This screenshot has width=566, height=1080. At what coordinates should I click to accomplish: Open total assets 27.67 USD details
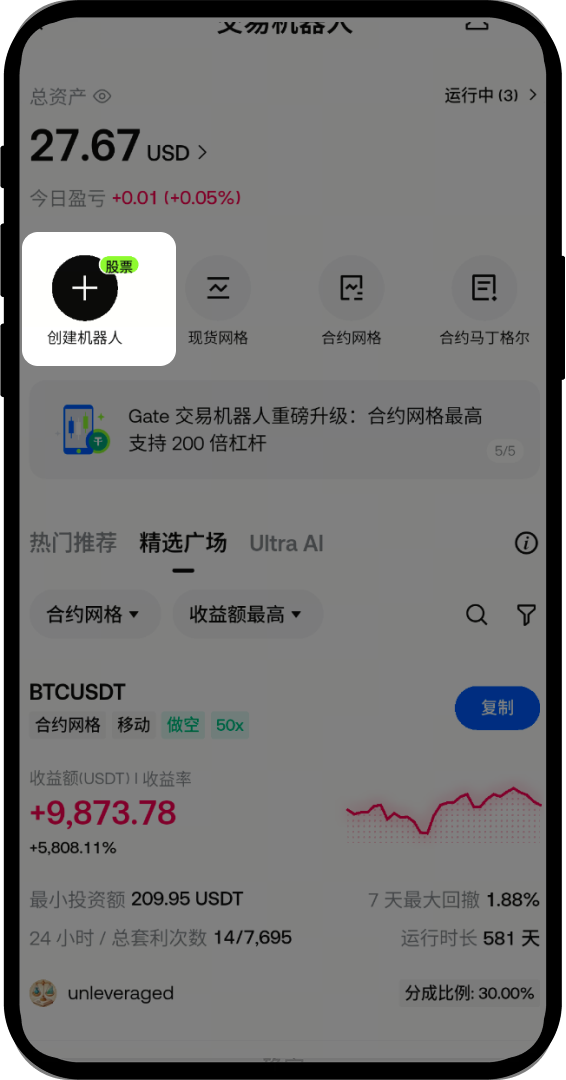click(118, 147)
